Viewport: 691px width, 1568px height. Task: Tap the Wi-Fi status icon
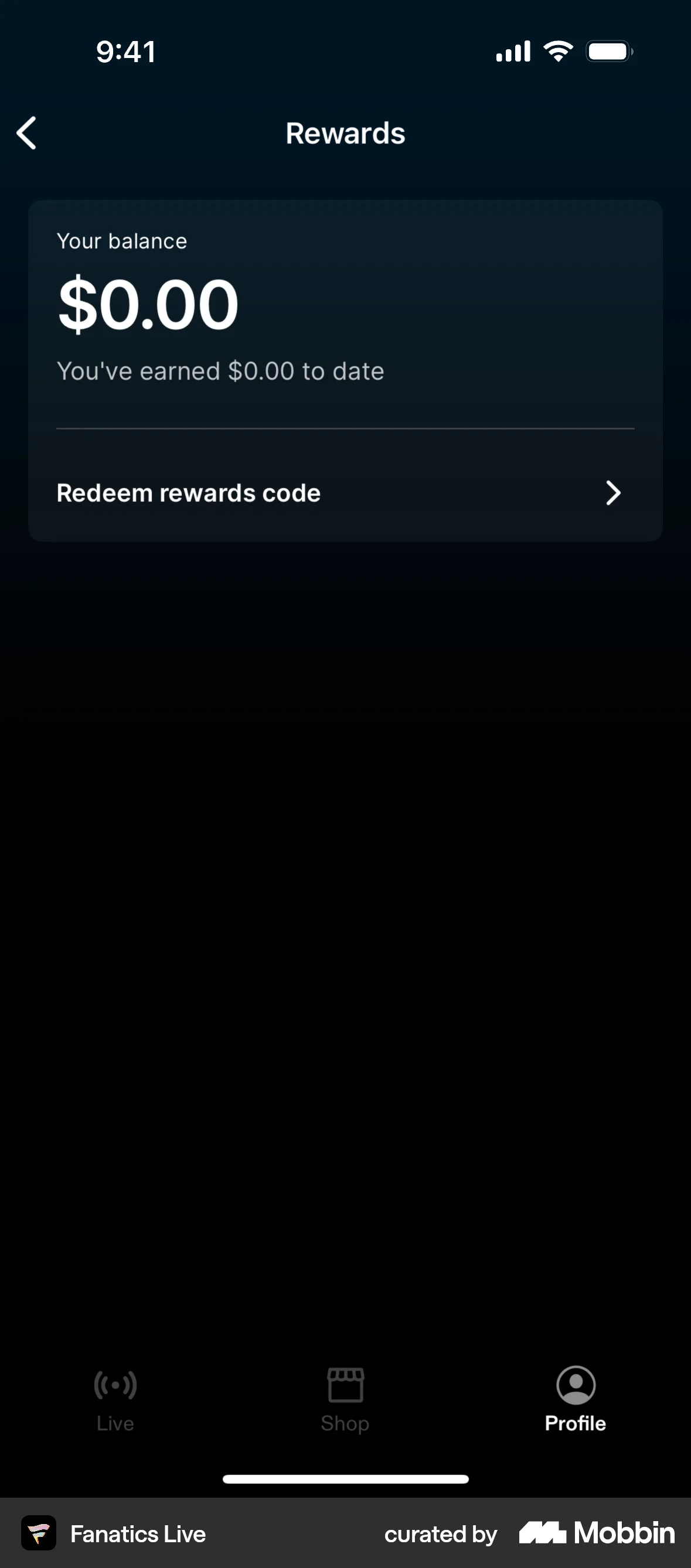(559, 51)
